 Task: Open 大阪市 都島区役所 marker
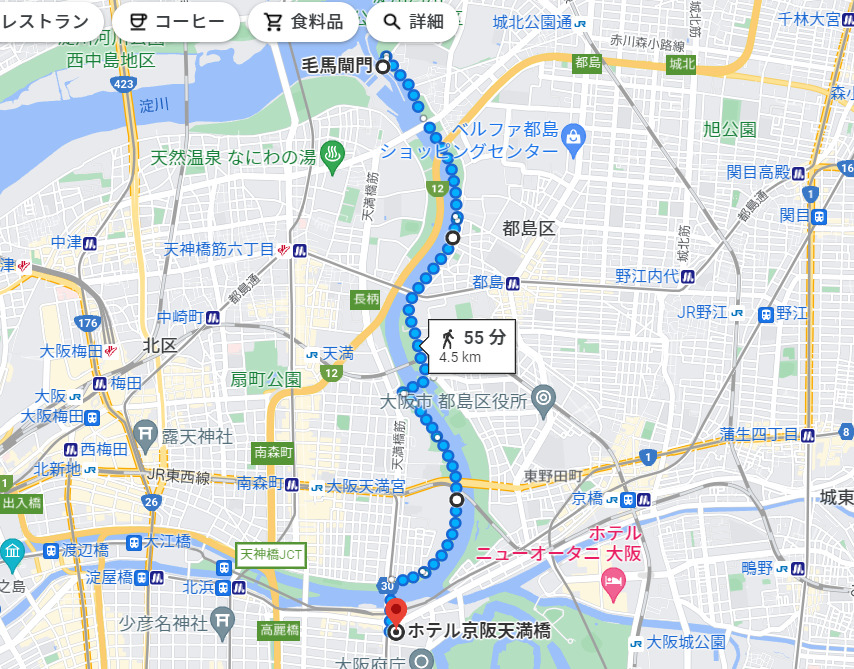(543, 400)
